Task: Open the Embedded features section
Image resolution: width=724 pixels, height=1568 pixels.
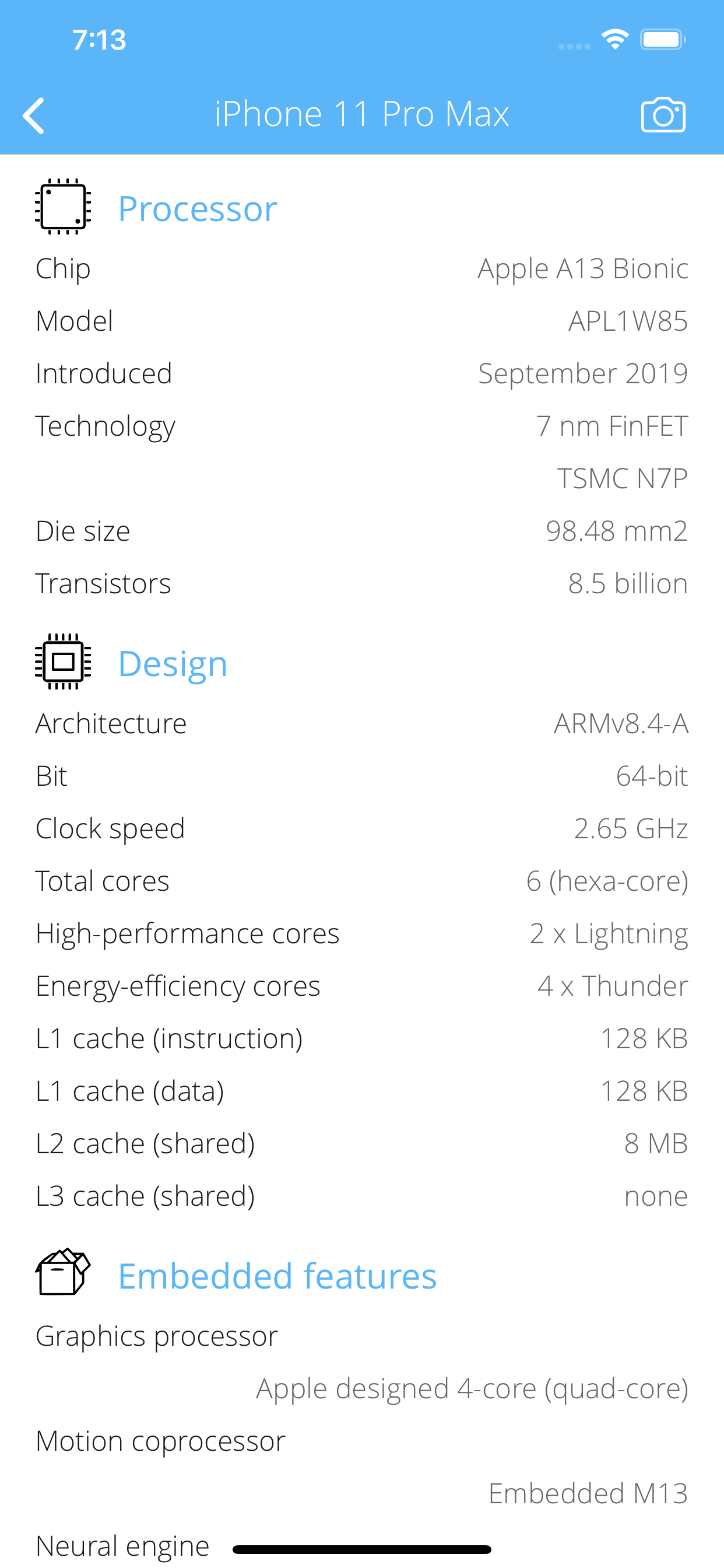Action: click(x=277, y=1275)
